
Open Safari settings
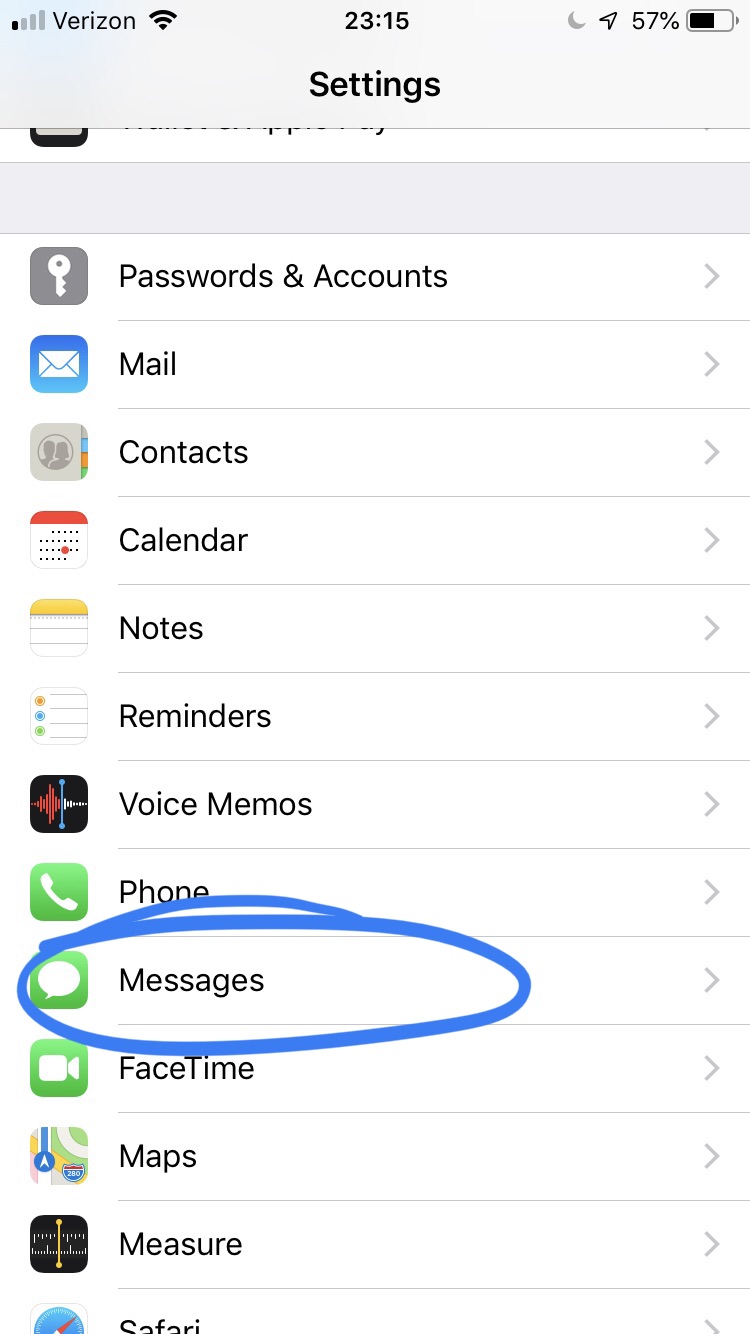click(x=375, y=1320)
